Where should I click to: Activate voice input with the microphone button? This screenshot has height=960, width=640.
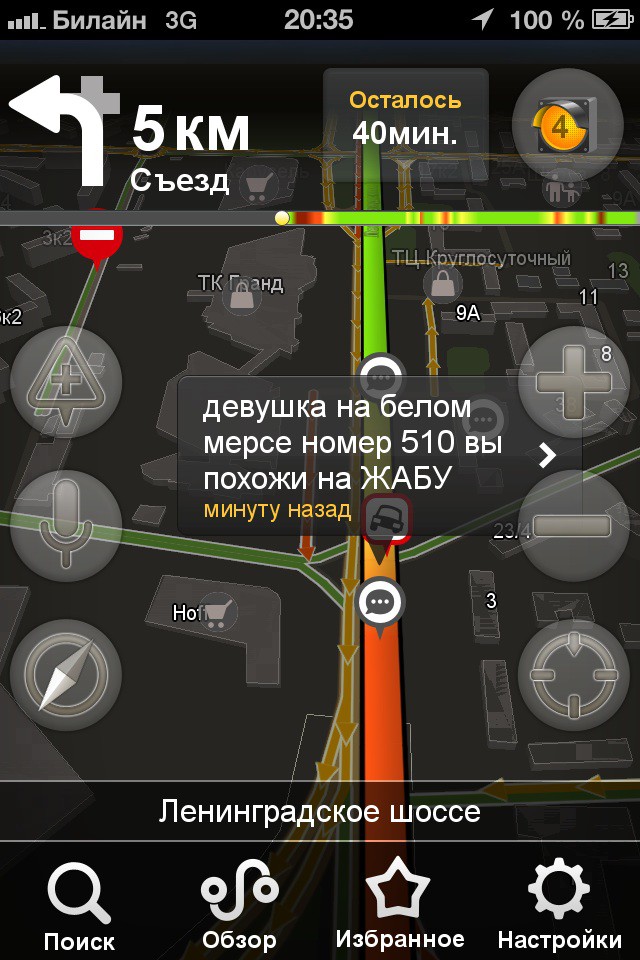pos(66,526)
